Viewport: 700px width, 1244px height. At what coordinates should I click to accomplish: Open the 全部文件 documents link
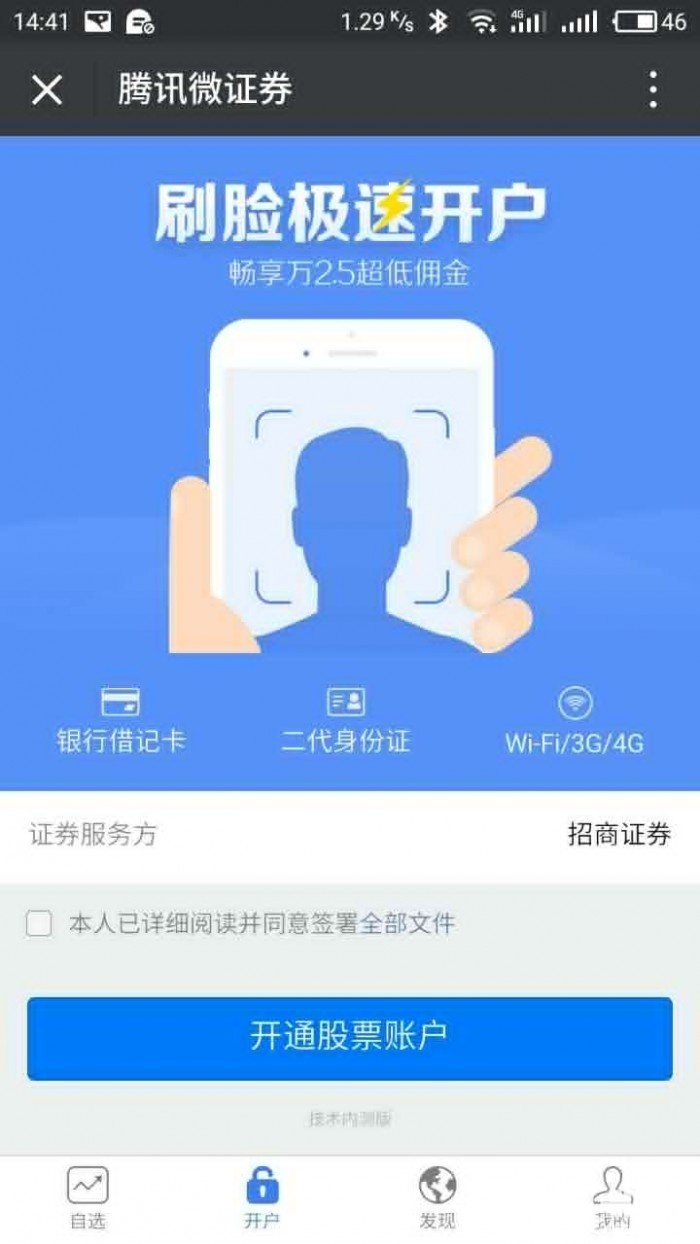pyautogui.click(x=408, y=923)
